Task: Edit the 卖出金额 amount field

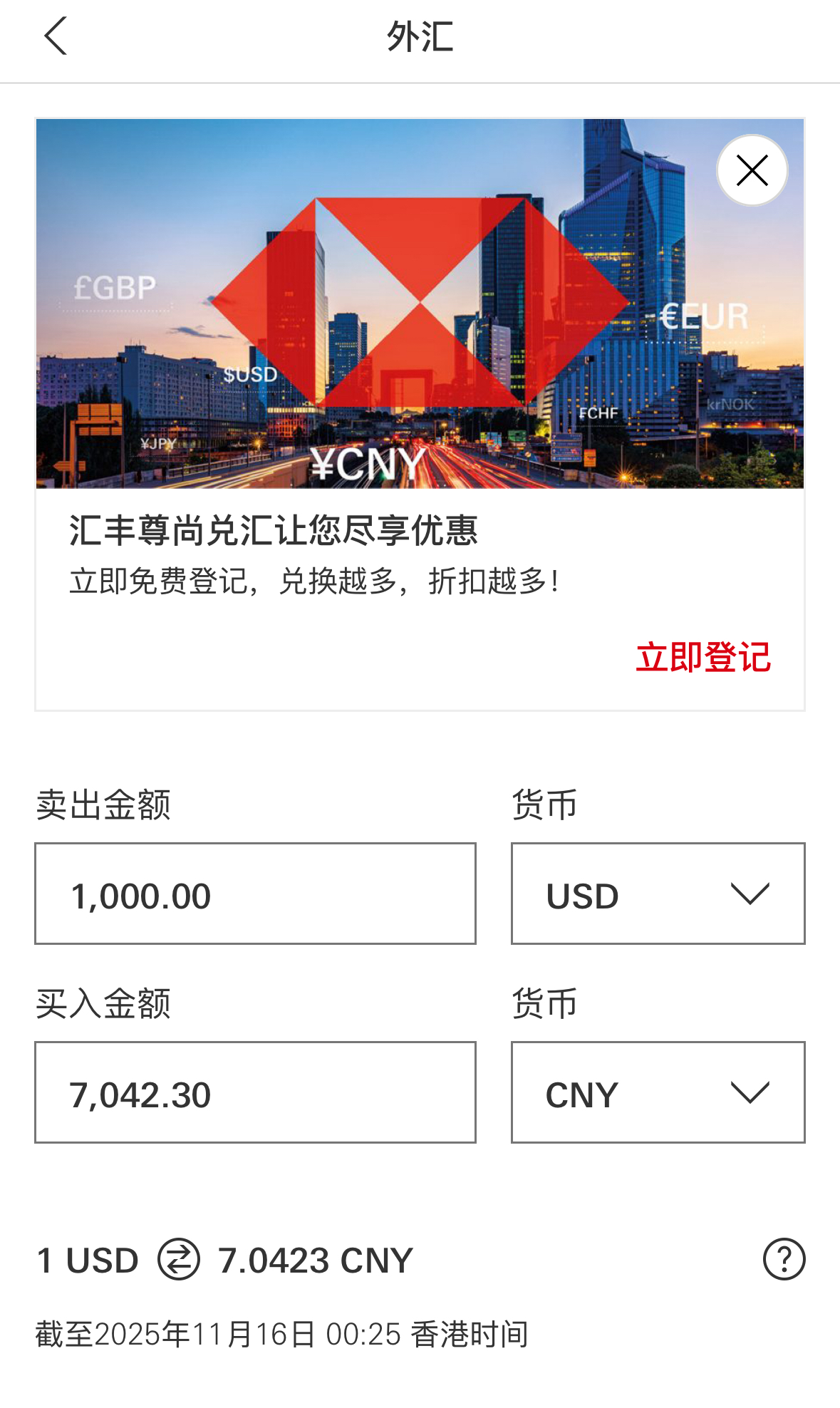Action: pos(255,894)
